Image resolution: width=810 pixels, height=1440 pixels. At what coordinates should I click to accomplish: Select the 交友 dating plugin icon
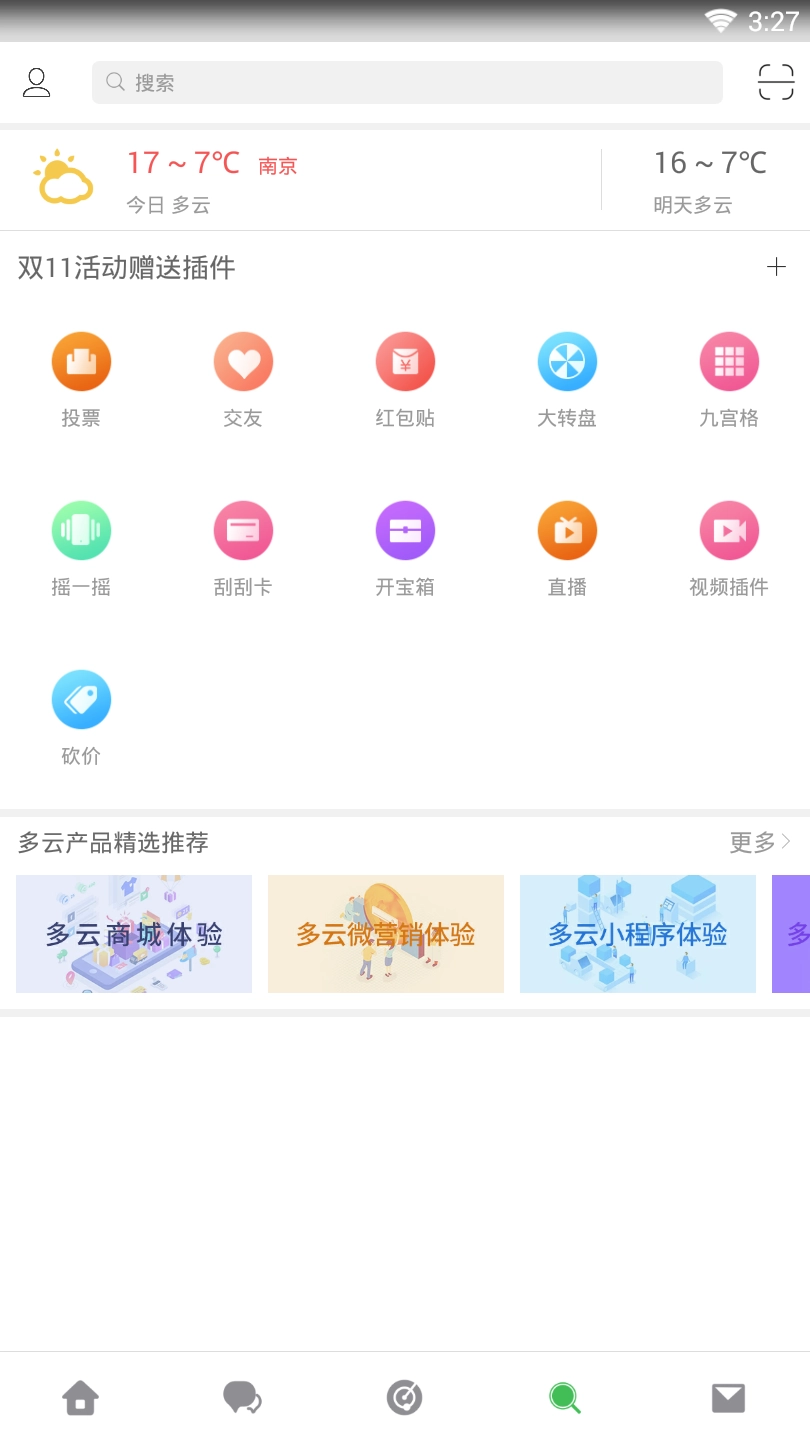pyautogui.click(x=243, y=361)
